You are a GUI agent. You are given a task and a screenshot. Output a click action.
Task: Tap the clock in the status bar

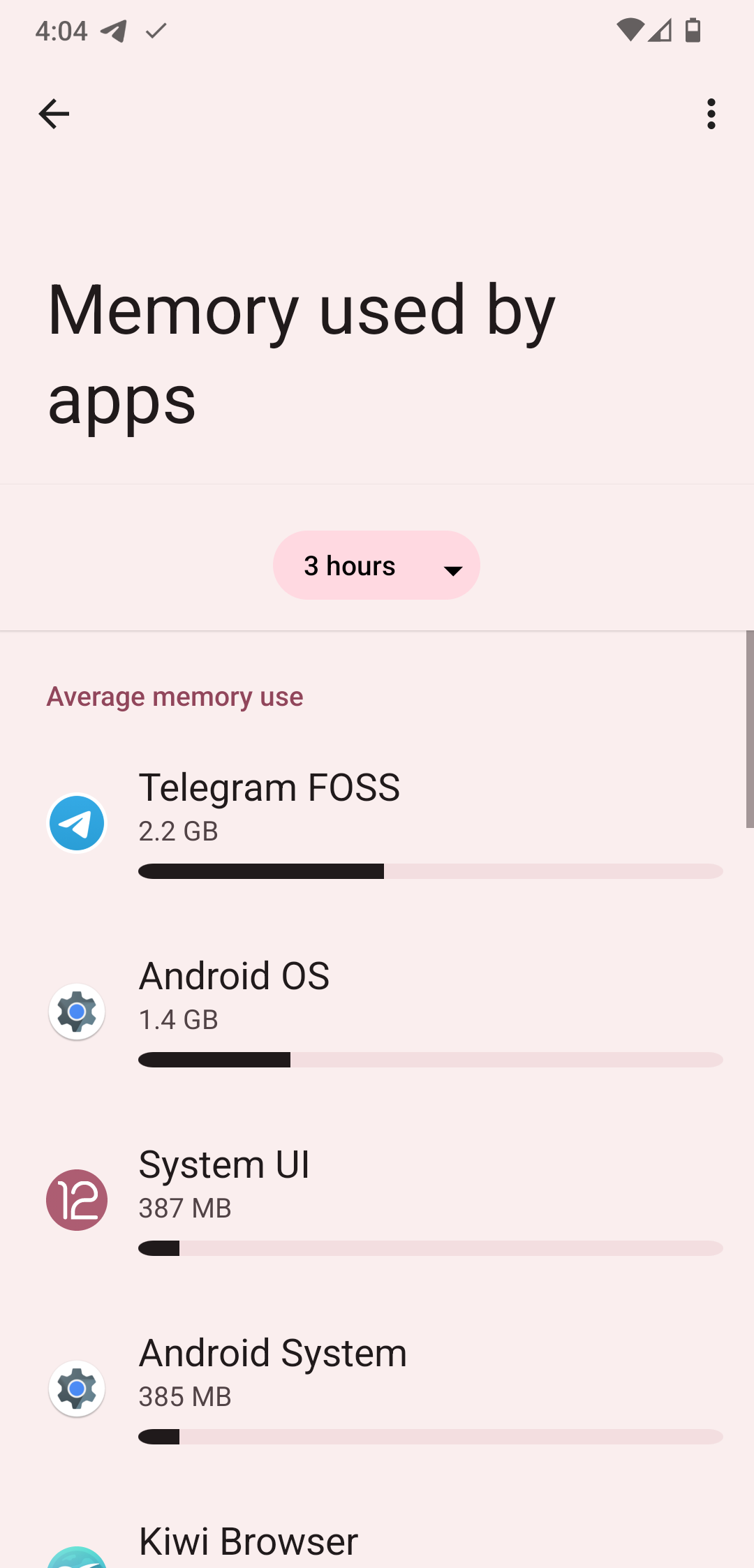point(62,30)
